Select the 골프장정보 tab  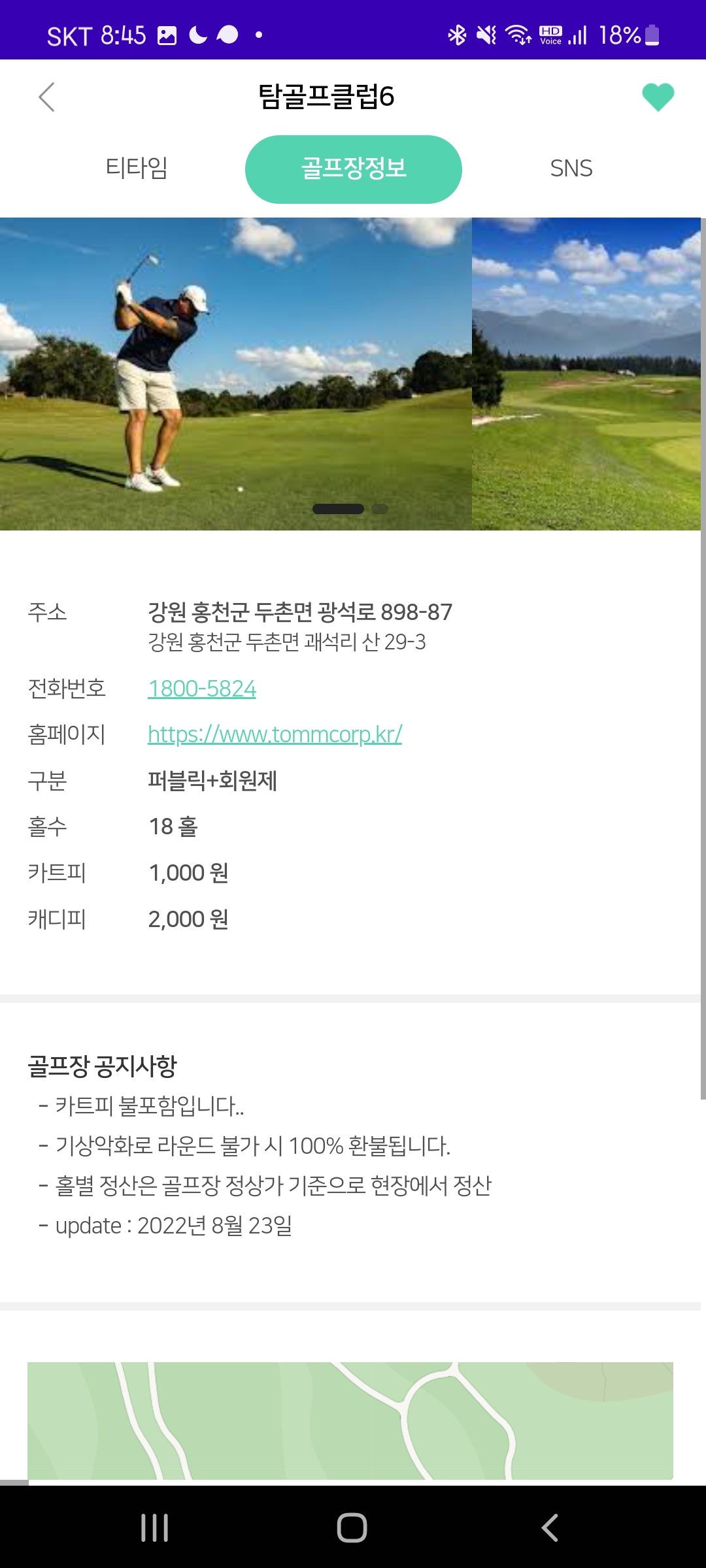(353, 169)
